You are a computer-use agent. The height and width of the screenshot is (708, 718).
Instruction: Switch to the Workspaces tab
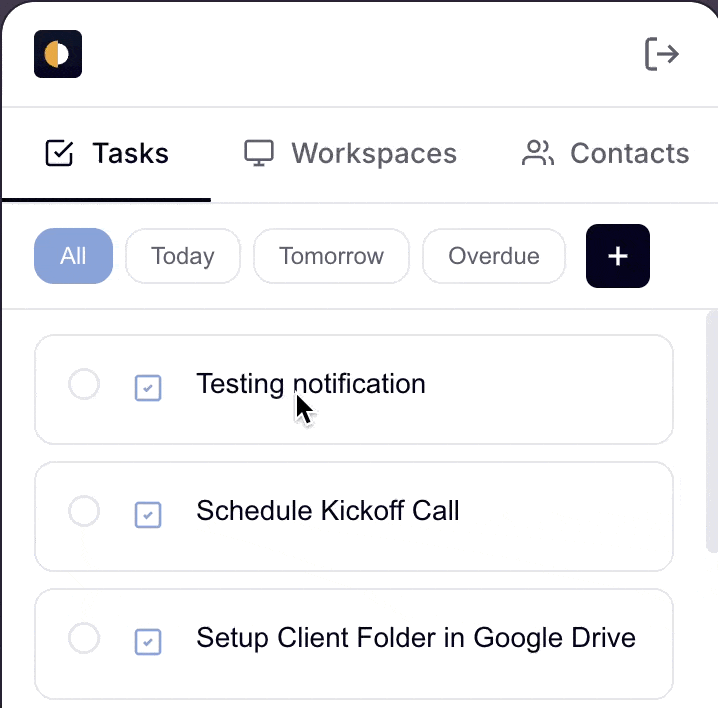(x=350, y=153)
